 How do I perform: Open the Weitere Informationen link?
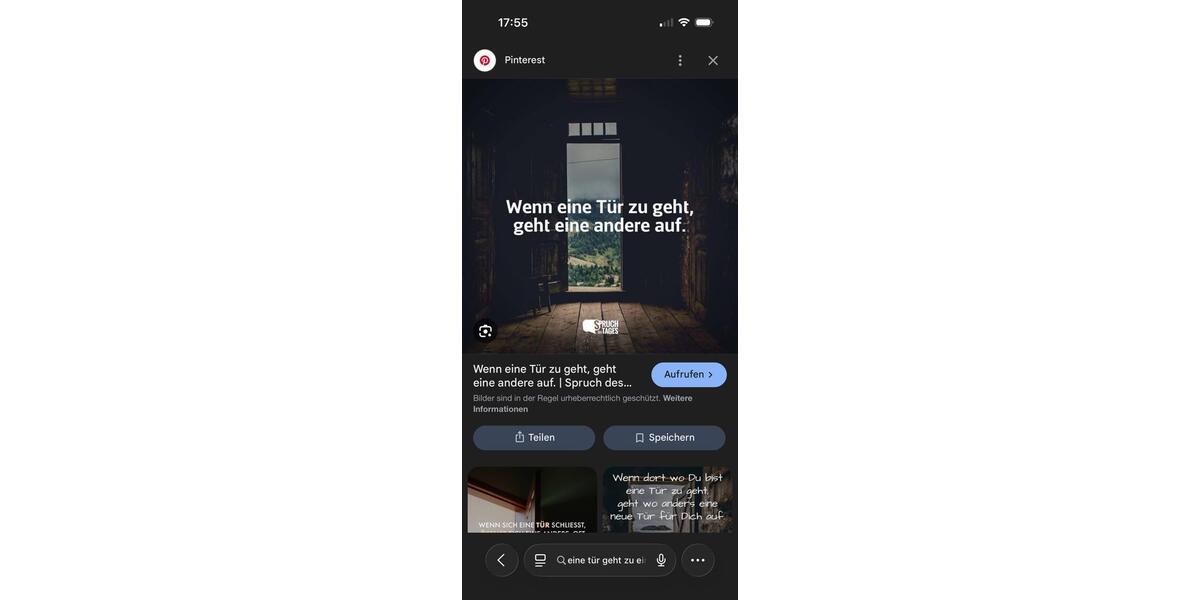[x=500, y=409]
